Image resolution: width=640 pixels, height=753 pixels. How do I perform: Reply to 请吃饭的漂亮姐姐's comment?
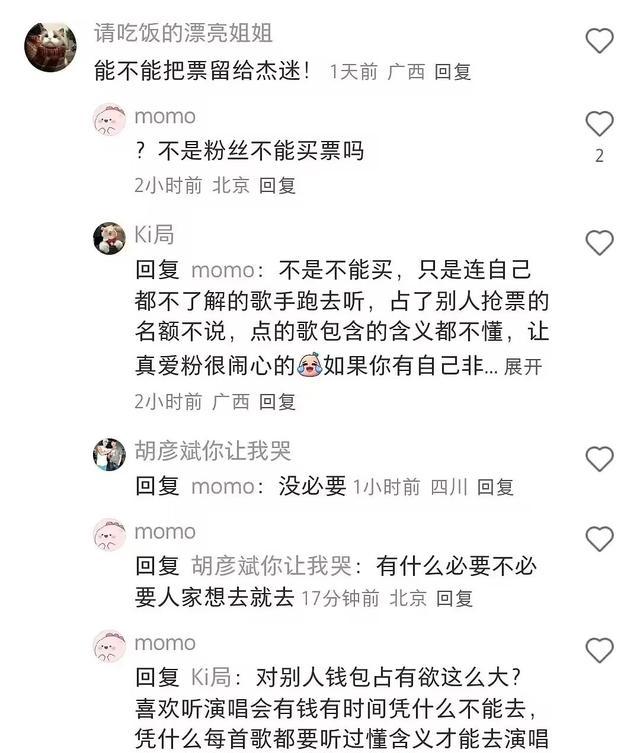452,72
